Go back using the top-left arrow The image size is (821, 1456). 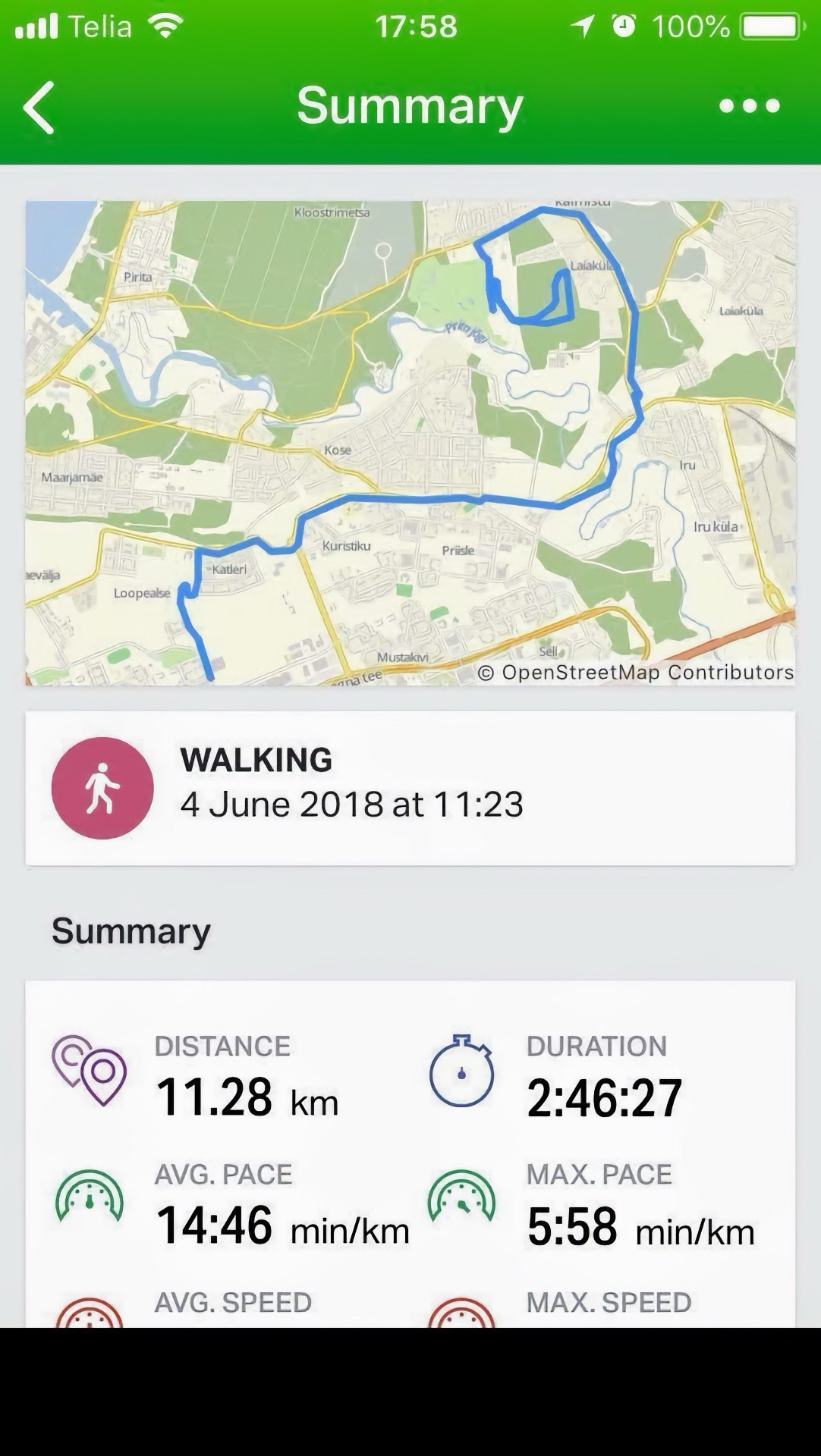[x=39, y=107]
